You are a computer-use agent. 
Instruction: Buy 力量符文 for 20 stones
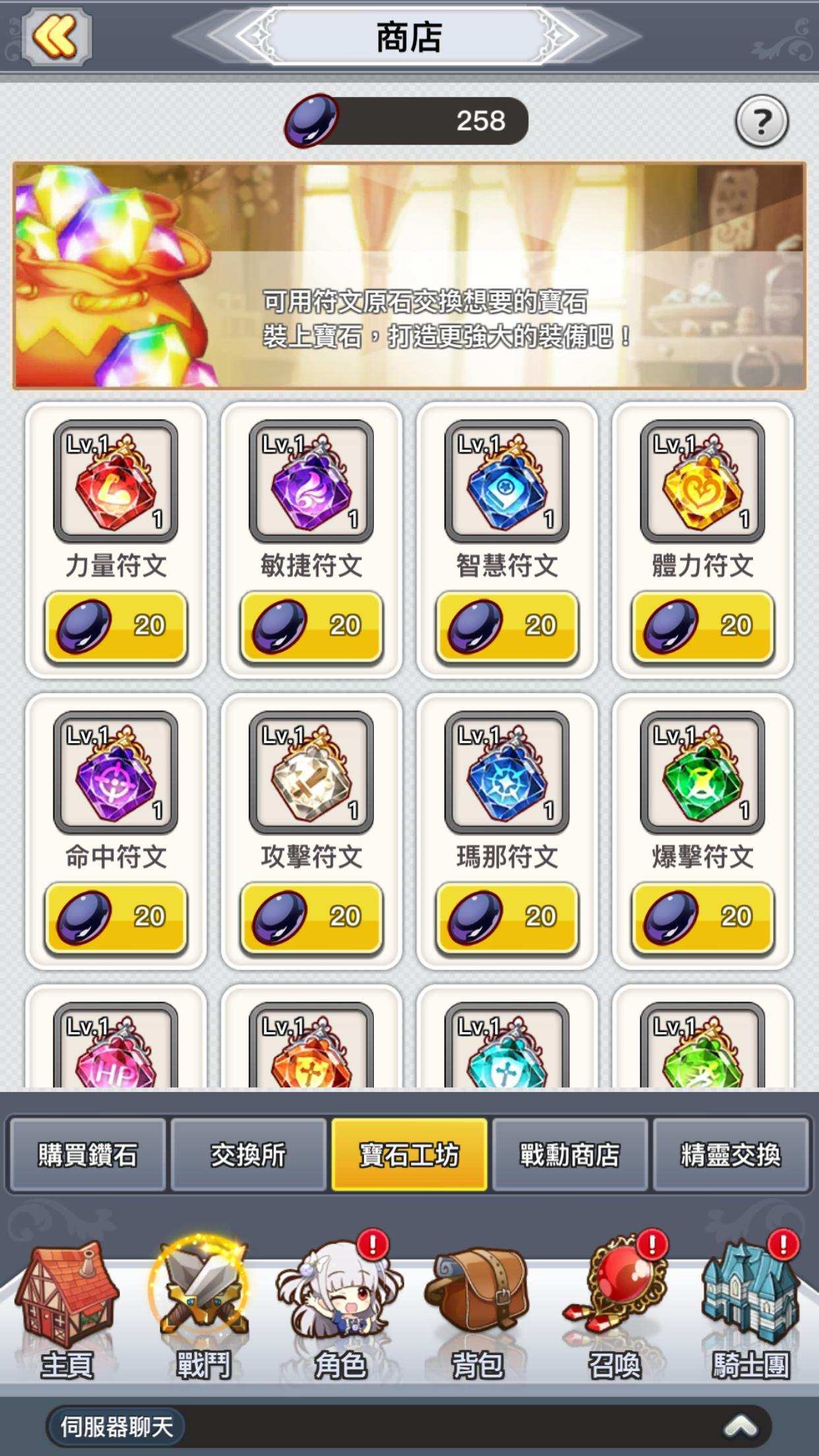116,625
